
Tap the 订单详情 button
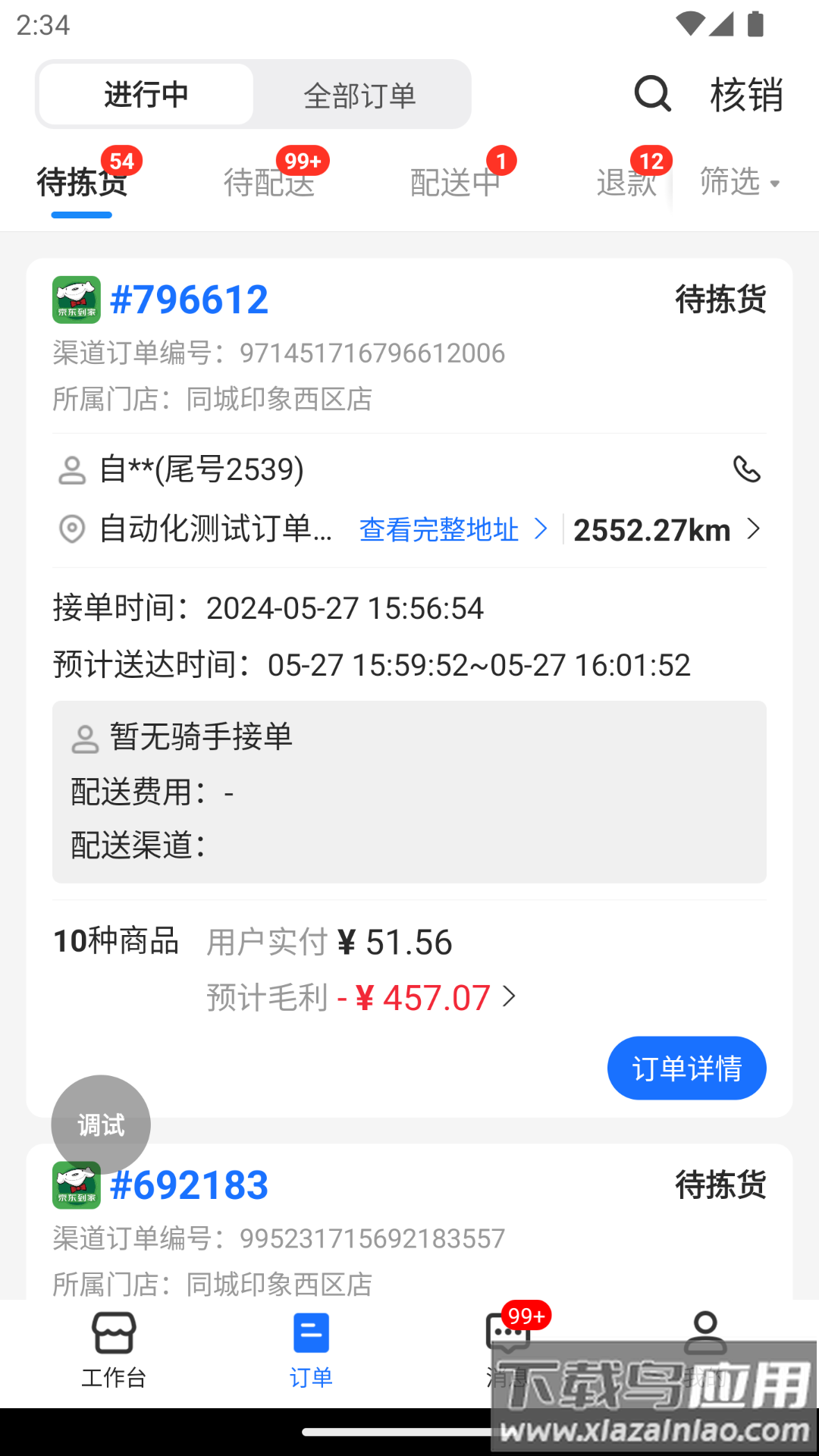(686, 1068)
